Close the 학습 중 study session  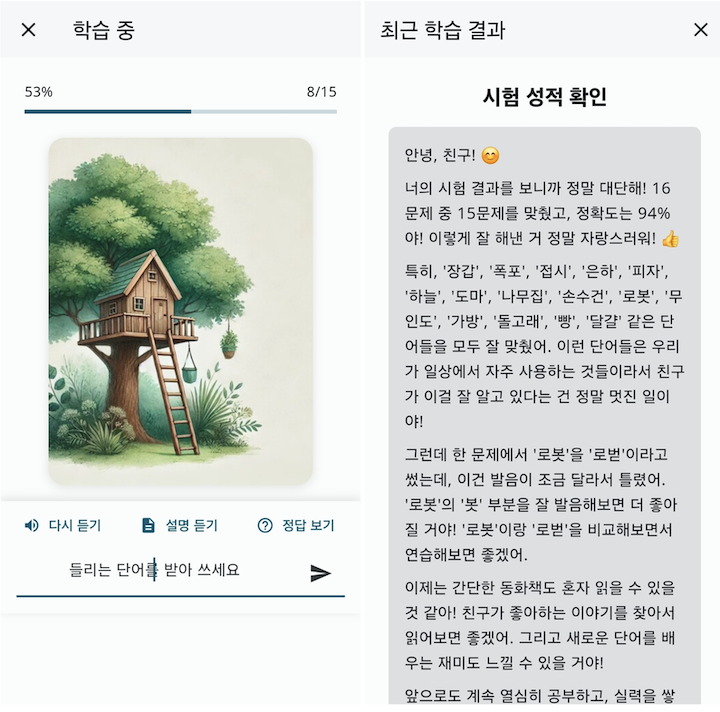point(29,30)
